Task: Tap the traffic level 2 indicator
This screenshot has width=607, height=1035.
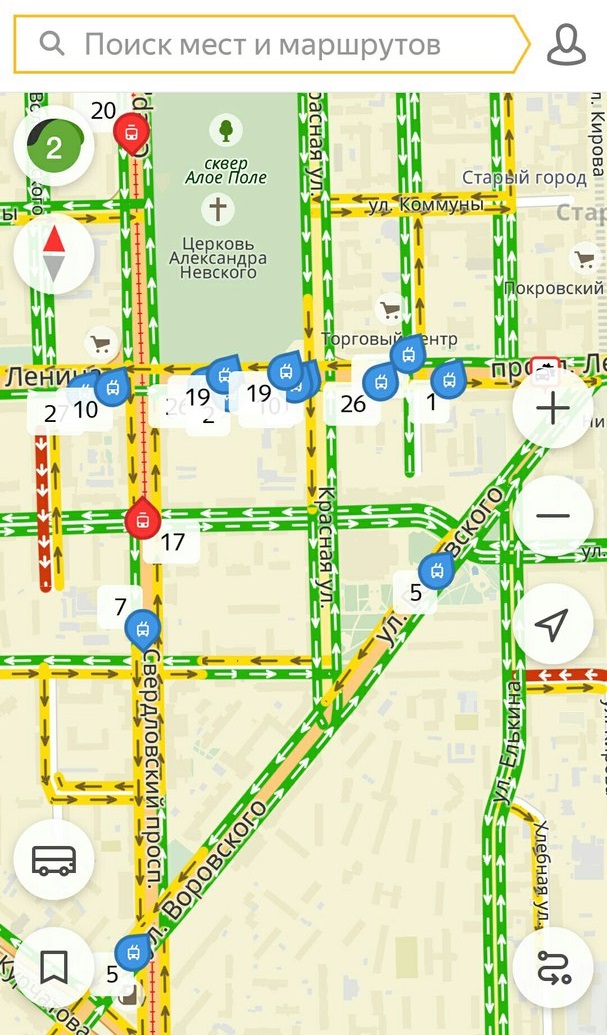Action: pyautogui.click(x=54, y=149)
